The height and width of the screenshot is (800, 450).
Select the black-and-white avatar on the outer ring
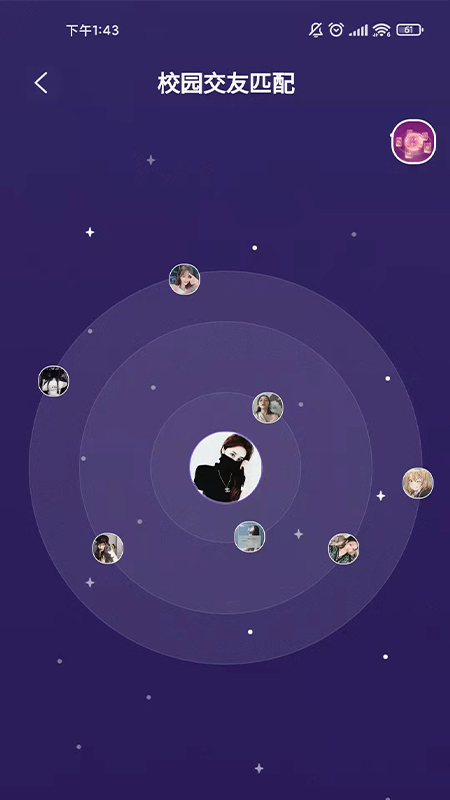(x=54, y=381)
